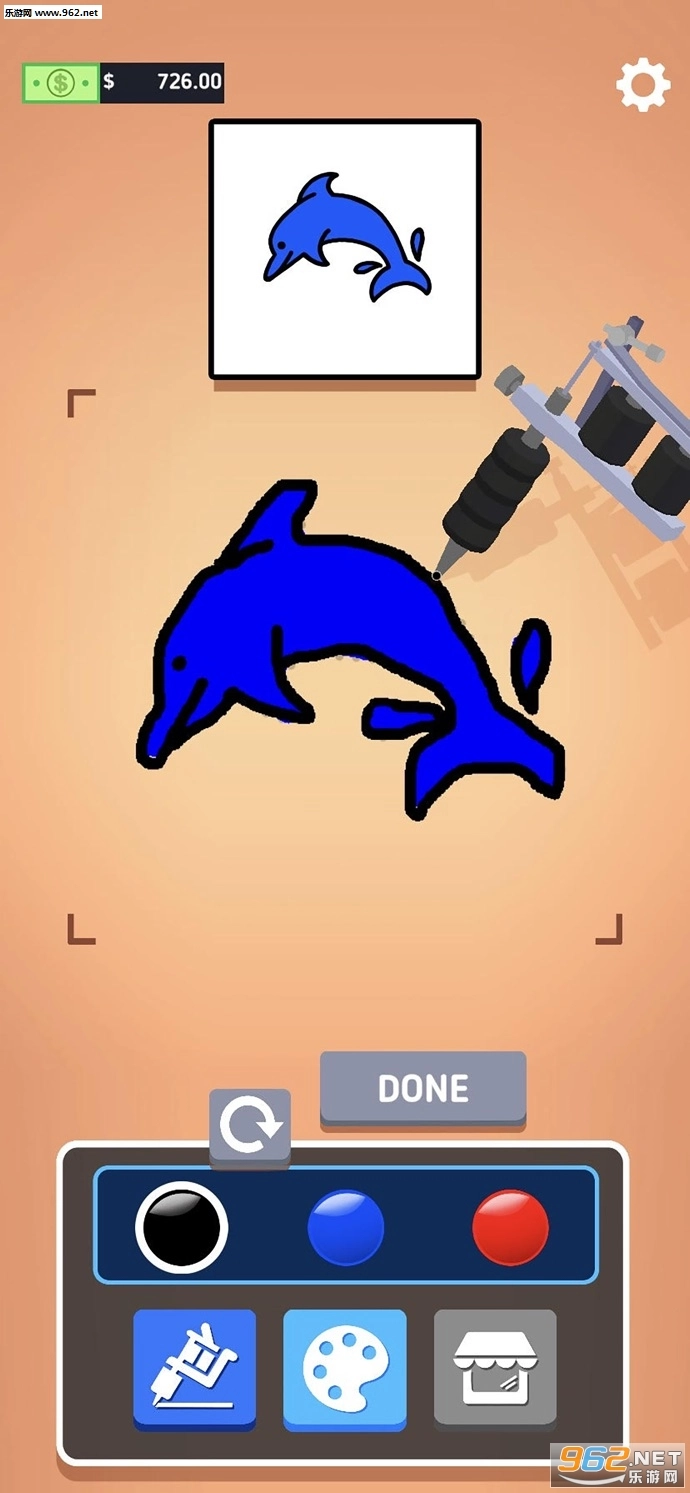Open the color palette tab

coord(345,1367)
